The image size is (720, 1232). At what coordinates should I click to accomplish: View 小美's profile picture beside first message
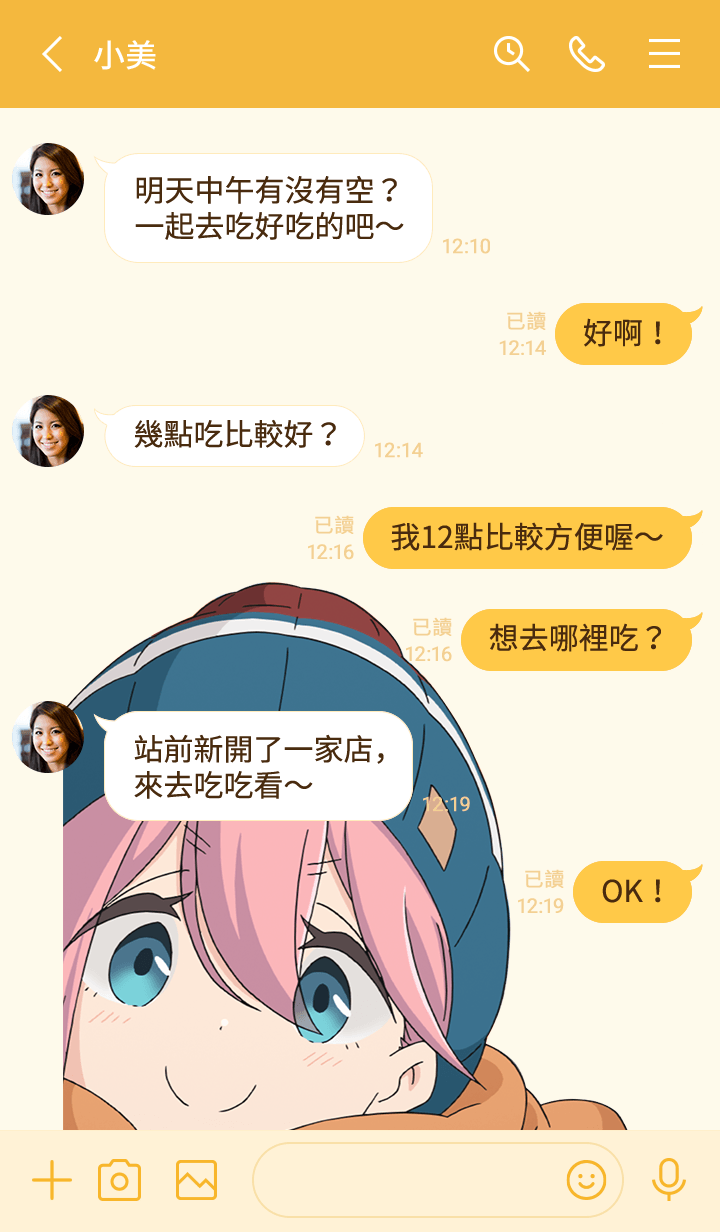[48, 179]
